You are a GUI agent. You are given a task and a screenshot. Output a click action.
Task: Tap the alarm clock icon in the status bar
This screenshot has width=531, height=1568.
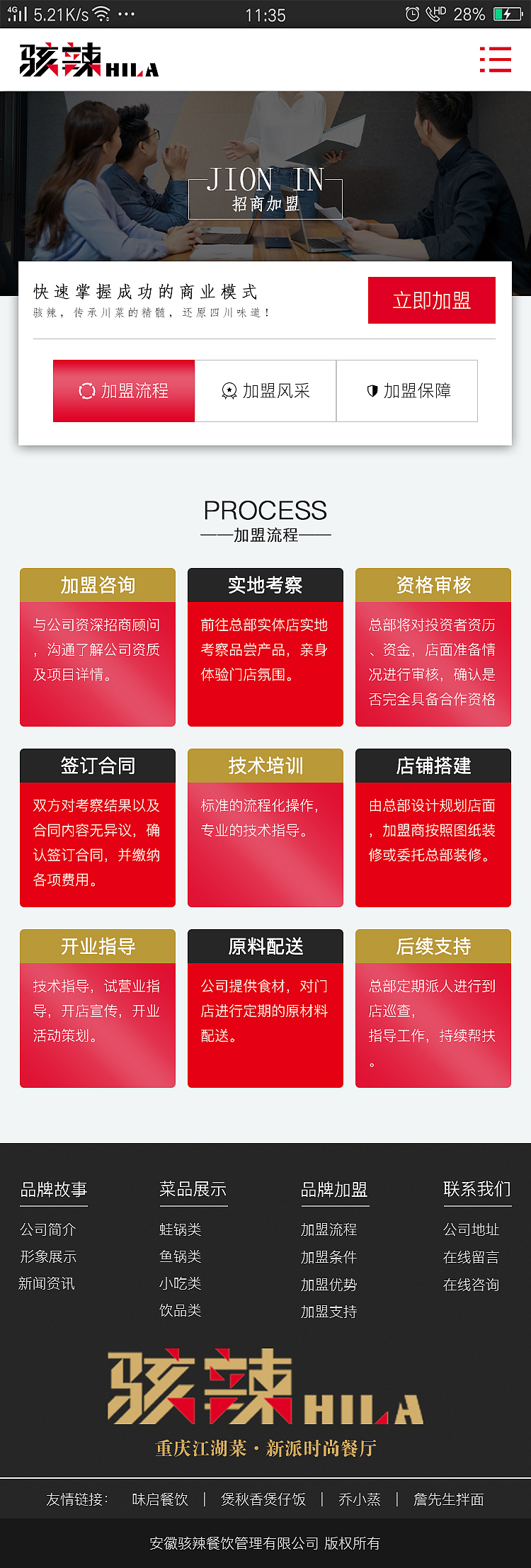click(411, 13)
